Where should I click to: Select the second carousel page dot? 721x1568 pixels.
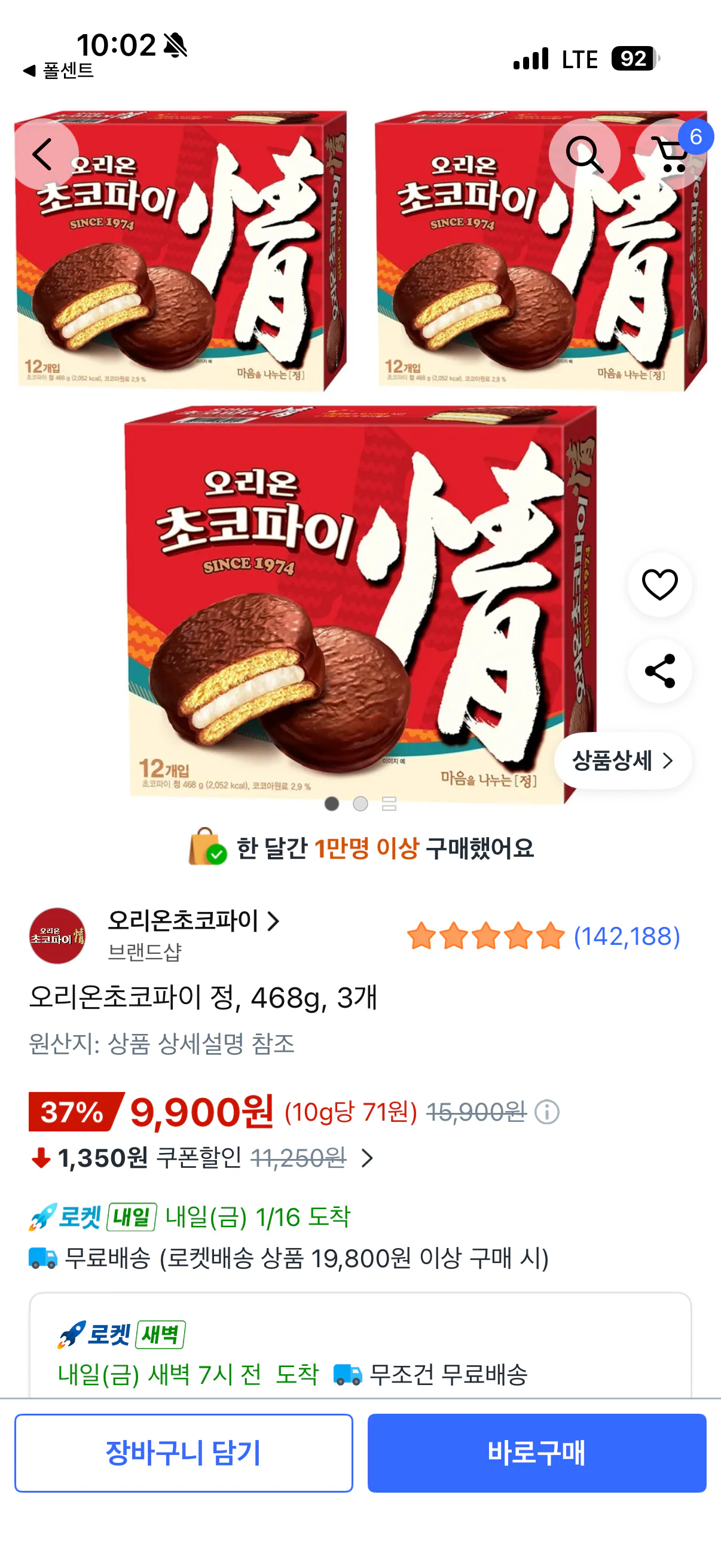point(360,804)
